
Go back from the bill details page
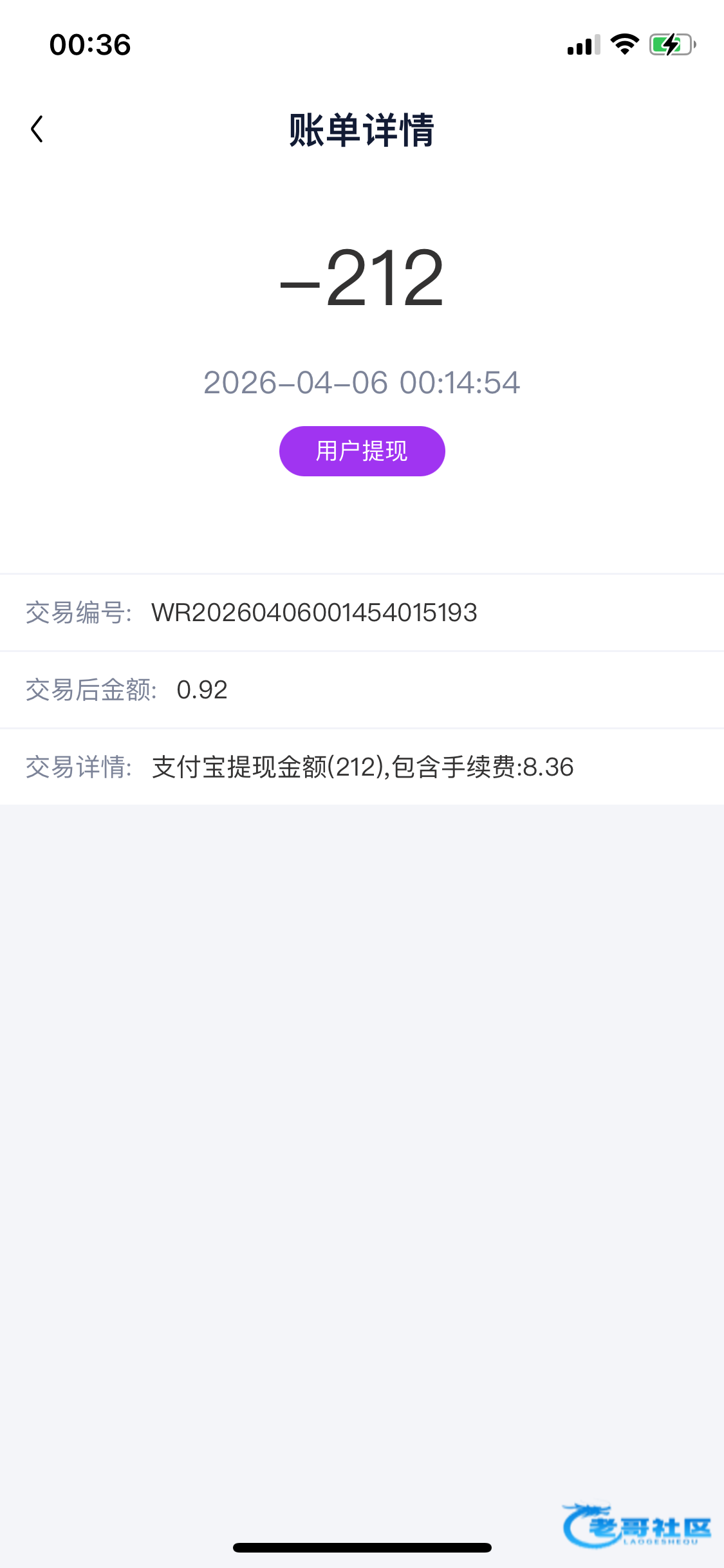pos(37,129)
